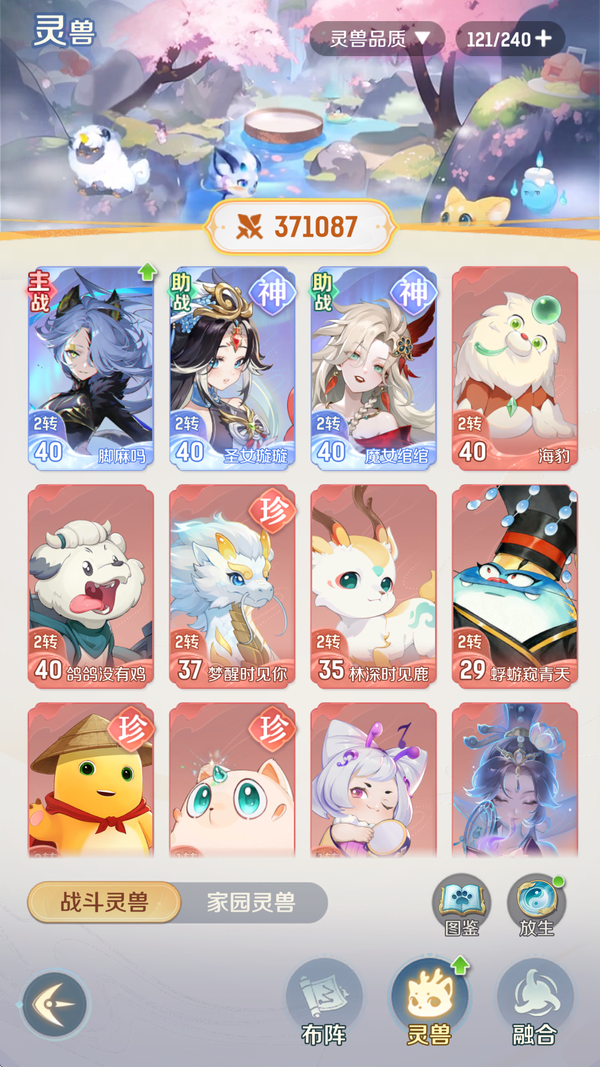Screen dimensions: 600x1067
Task: Go back with the arrow button
Action: click(x=55, y=1004)
